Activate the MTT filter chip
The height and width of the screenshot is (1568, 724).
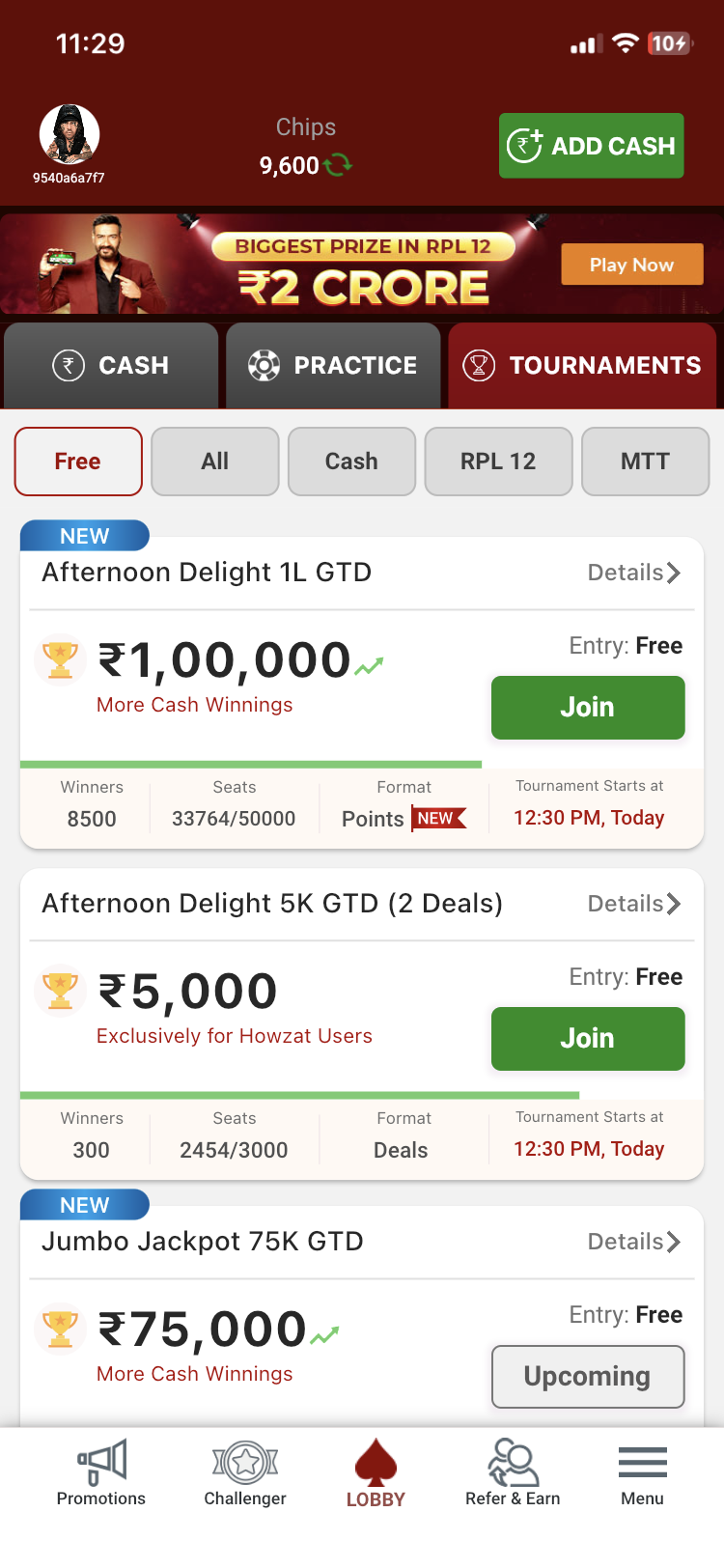645,462
